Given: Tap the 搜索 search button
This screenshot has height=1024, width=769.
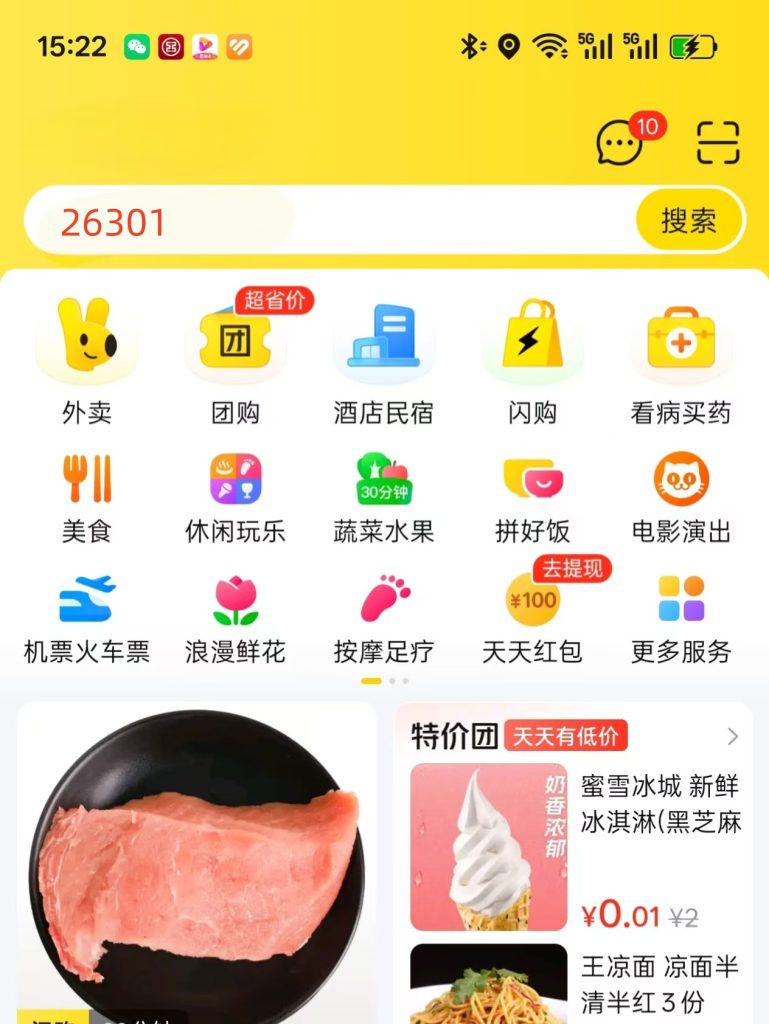Looking at the screenshot, I should tap(689, 220).
